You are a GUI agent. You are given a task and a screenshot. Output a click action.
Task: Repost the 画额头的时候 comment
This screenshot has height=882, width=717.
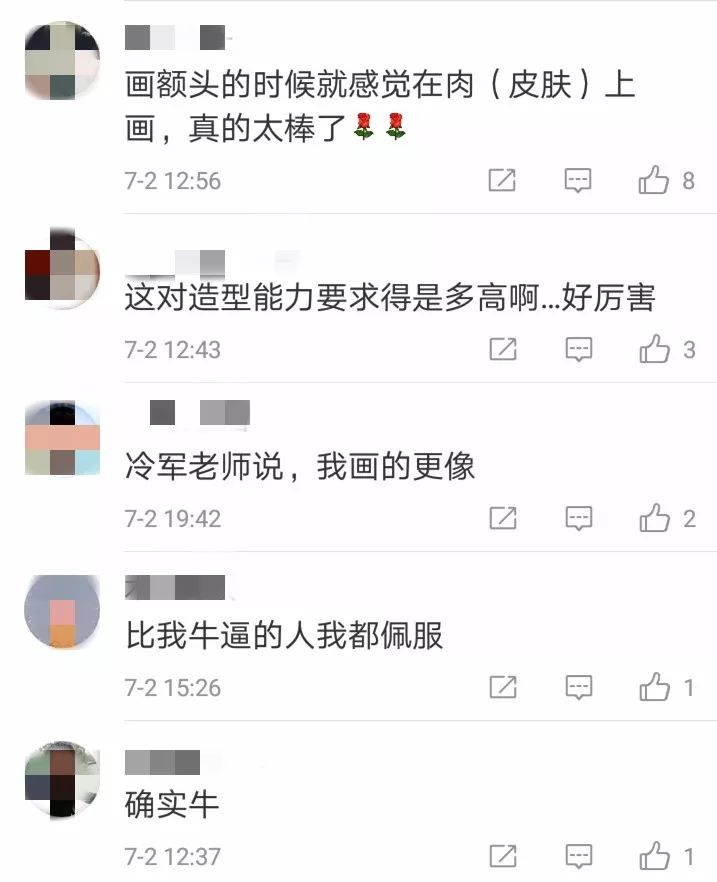502,181
